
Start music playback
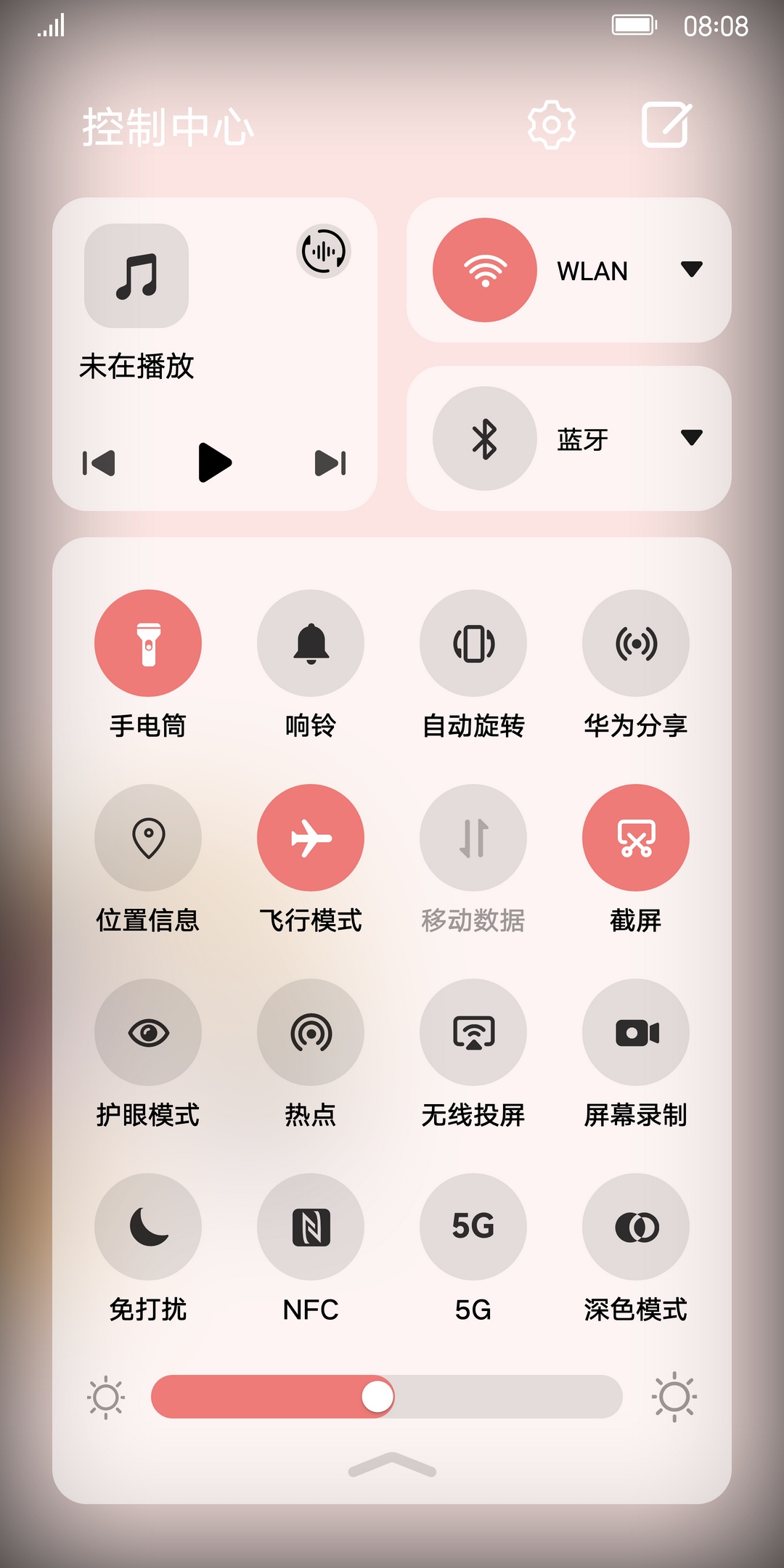point(214,462)
